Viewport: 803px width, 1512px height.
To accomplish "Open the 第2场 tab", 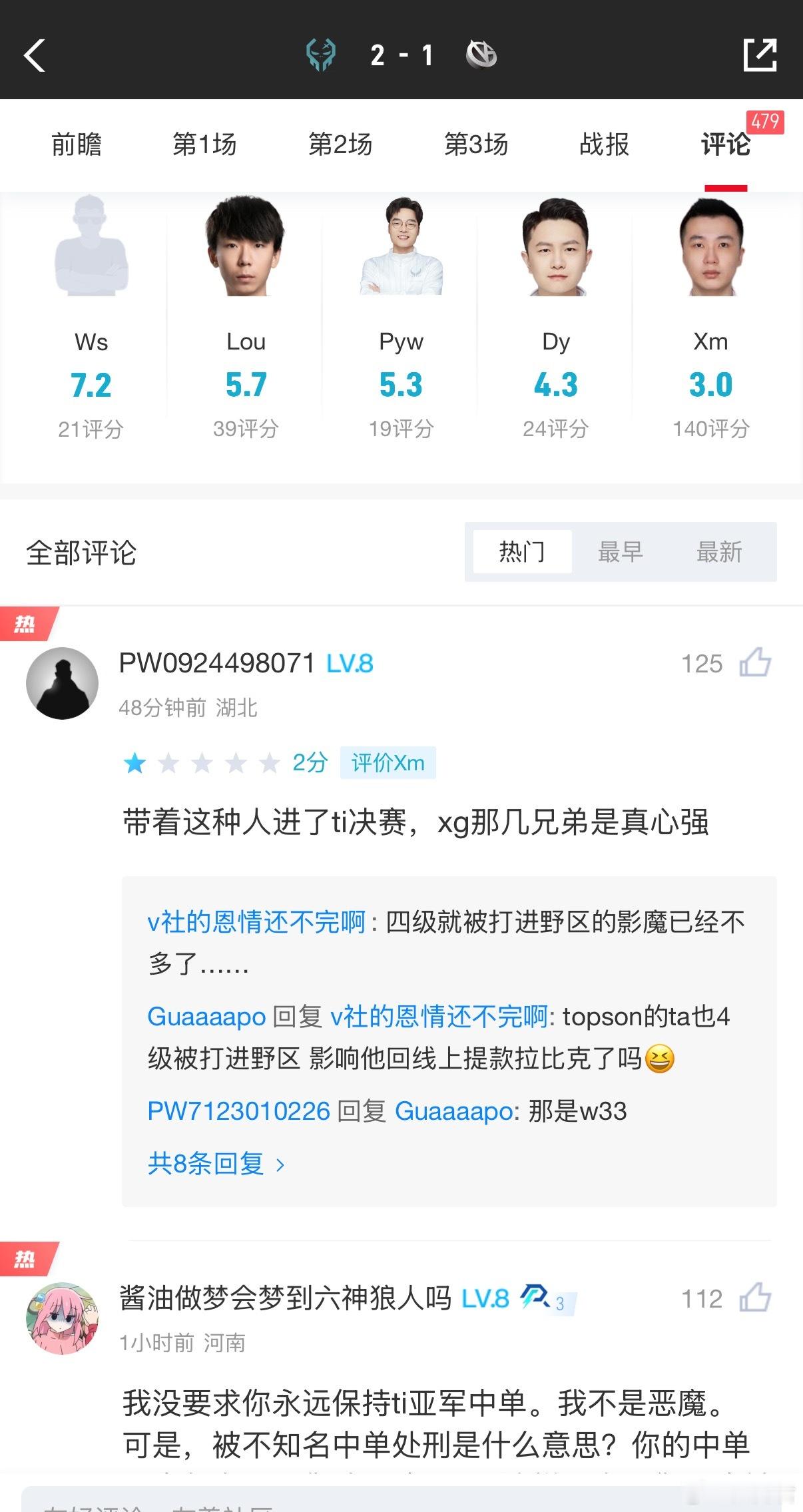I will [x=340, y=144].
